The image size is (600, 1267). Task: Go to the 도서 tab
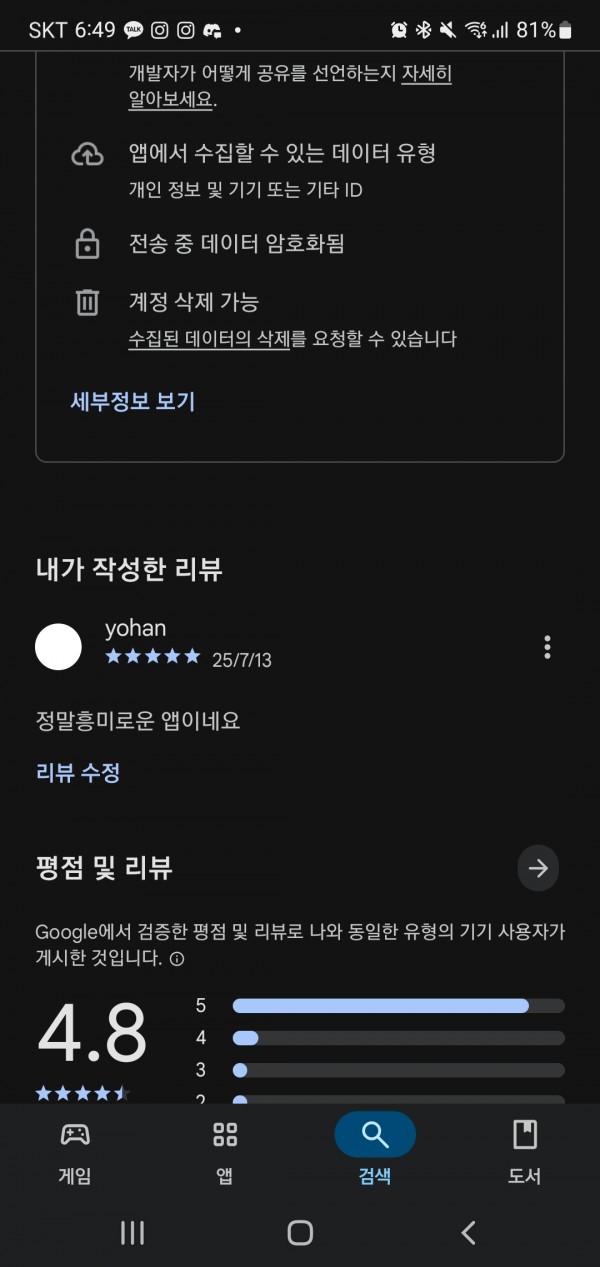[525, 1152]
